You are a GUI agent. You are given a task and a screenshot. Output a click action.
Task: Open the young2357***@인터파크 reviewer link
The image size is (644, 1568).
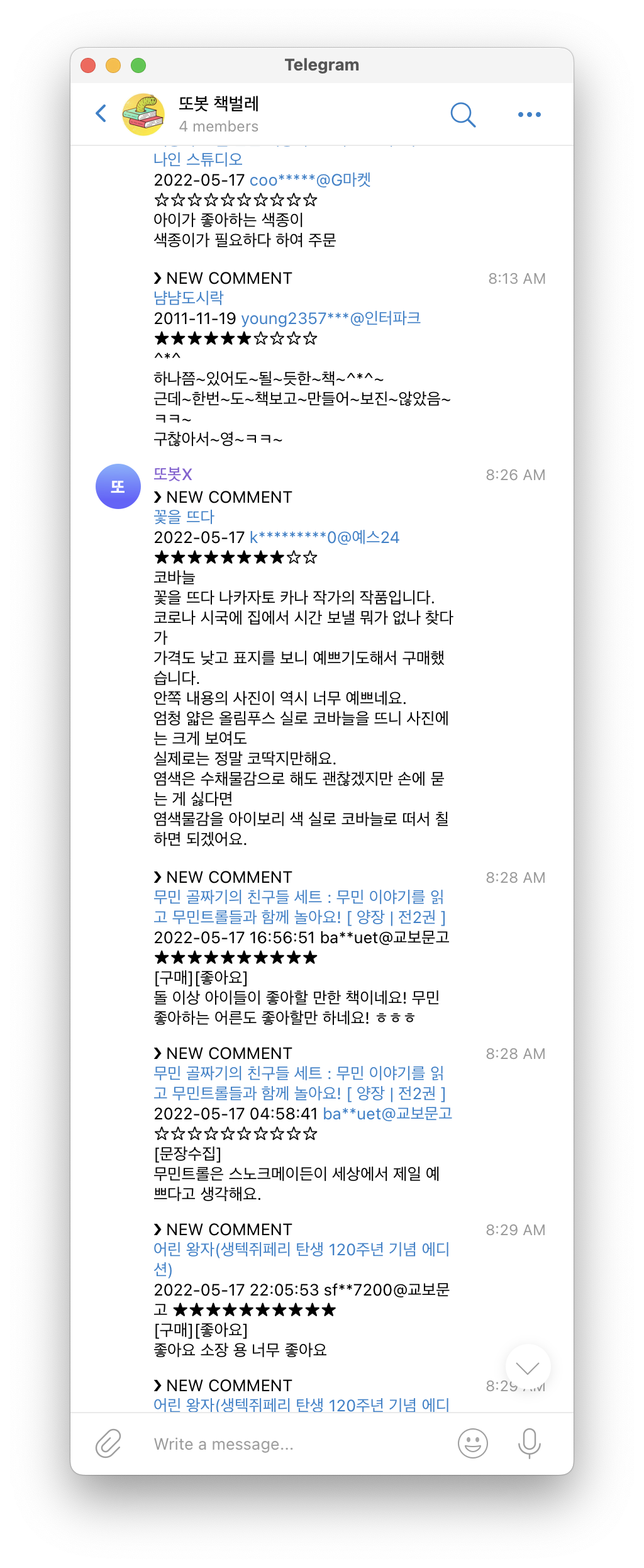(332, 318)
